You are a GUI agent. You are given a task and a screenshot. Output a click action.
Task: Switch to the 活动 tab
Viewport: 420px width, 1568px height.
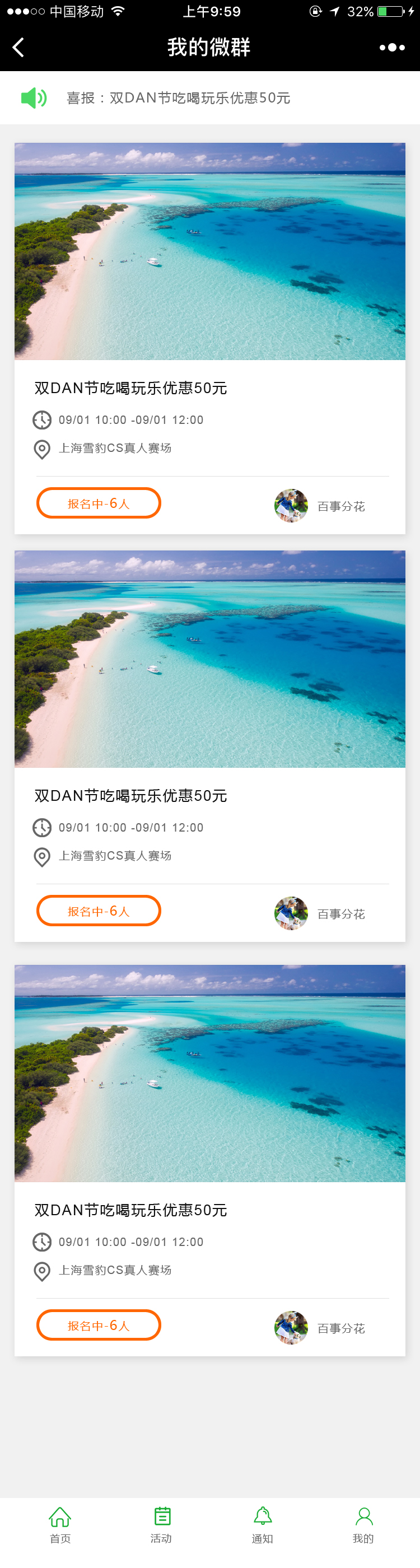click(161, 1524)
